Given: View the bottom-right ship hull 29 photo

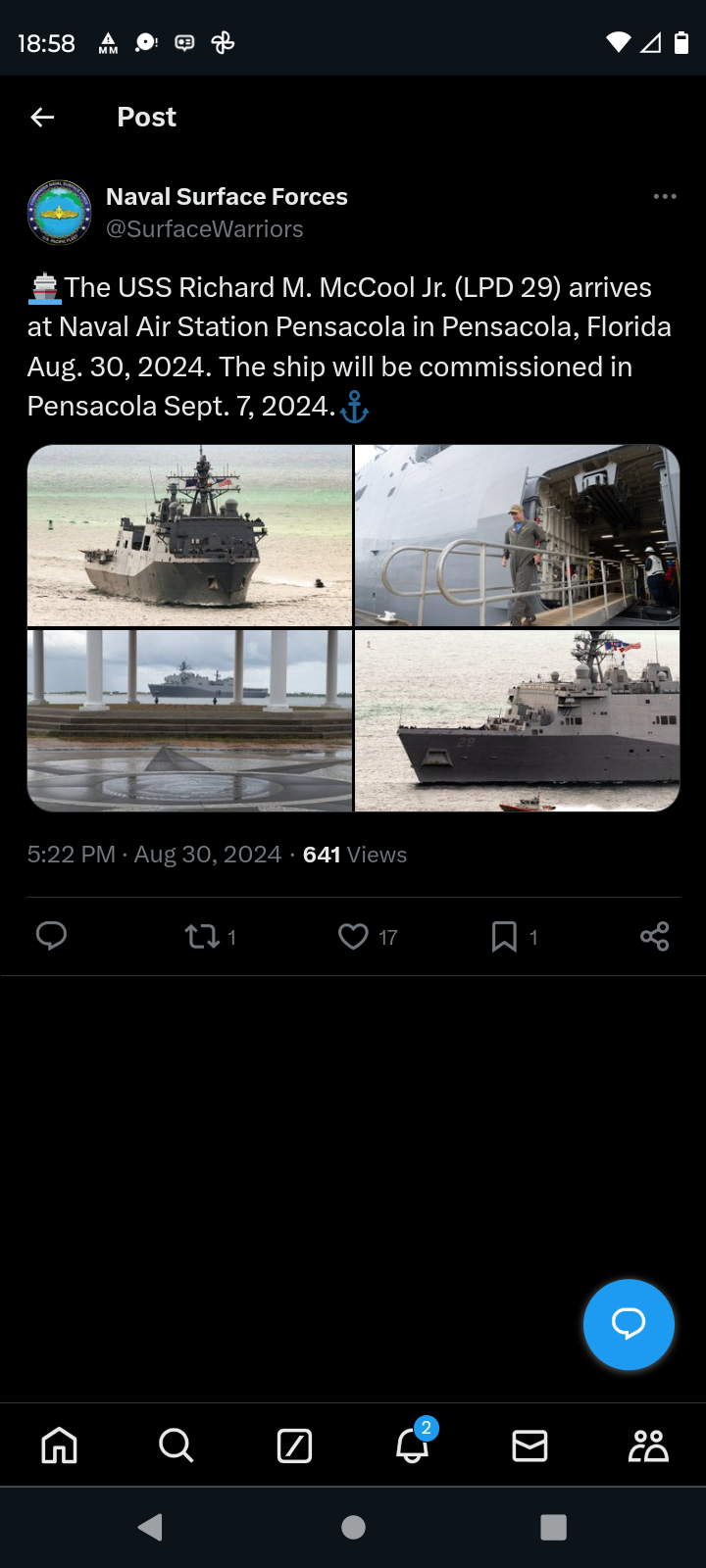Looking at the screenshot, I should pos(517,720).
